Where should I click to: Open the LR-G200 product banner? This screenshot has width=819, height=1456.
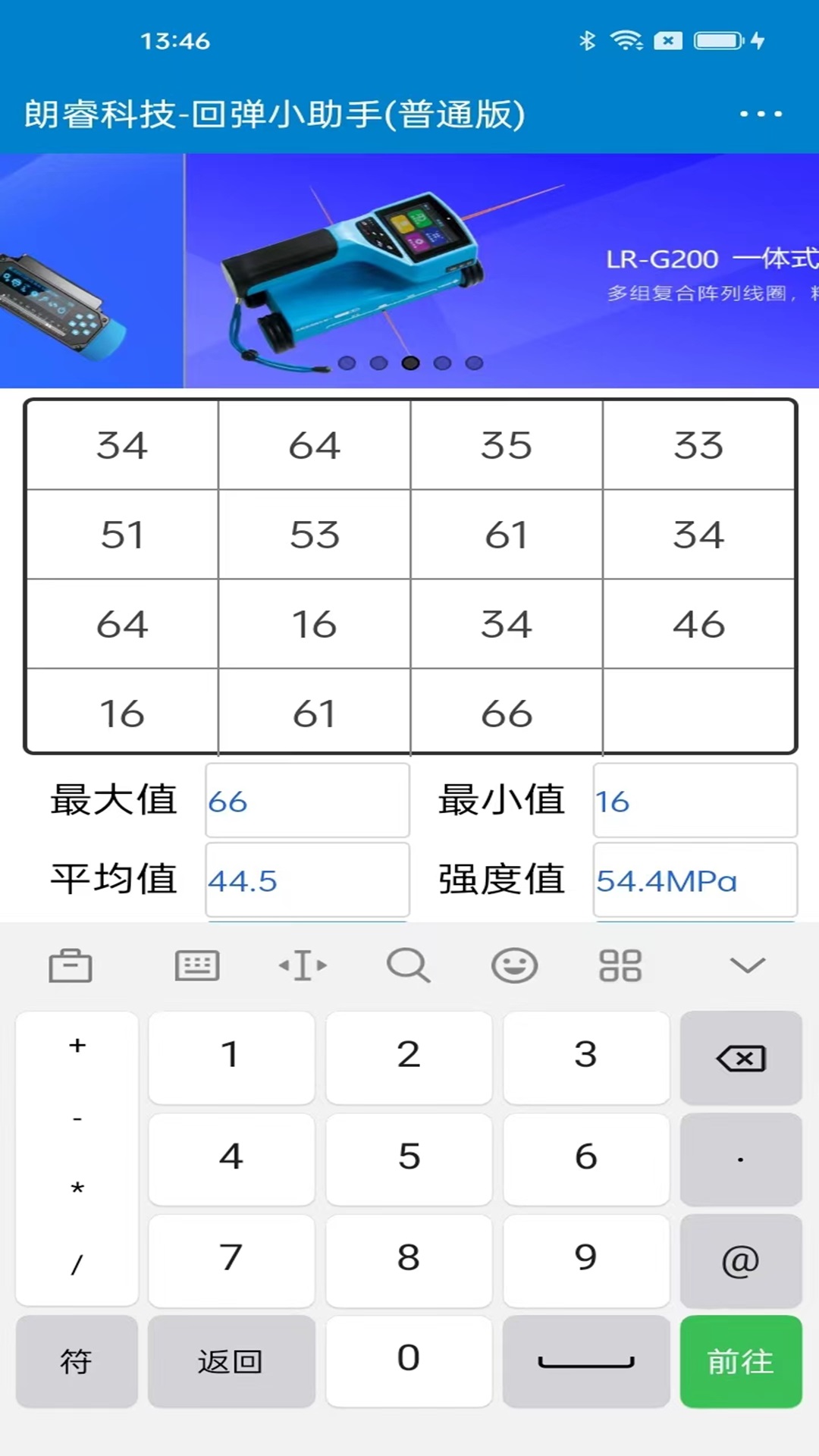coord(500,271)
